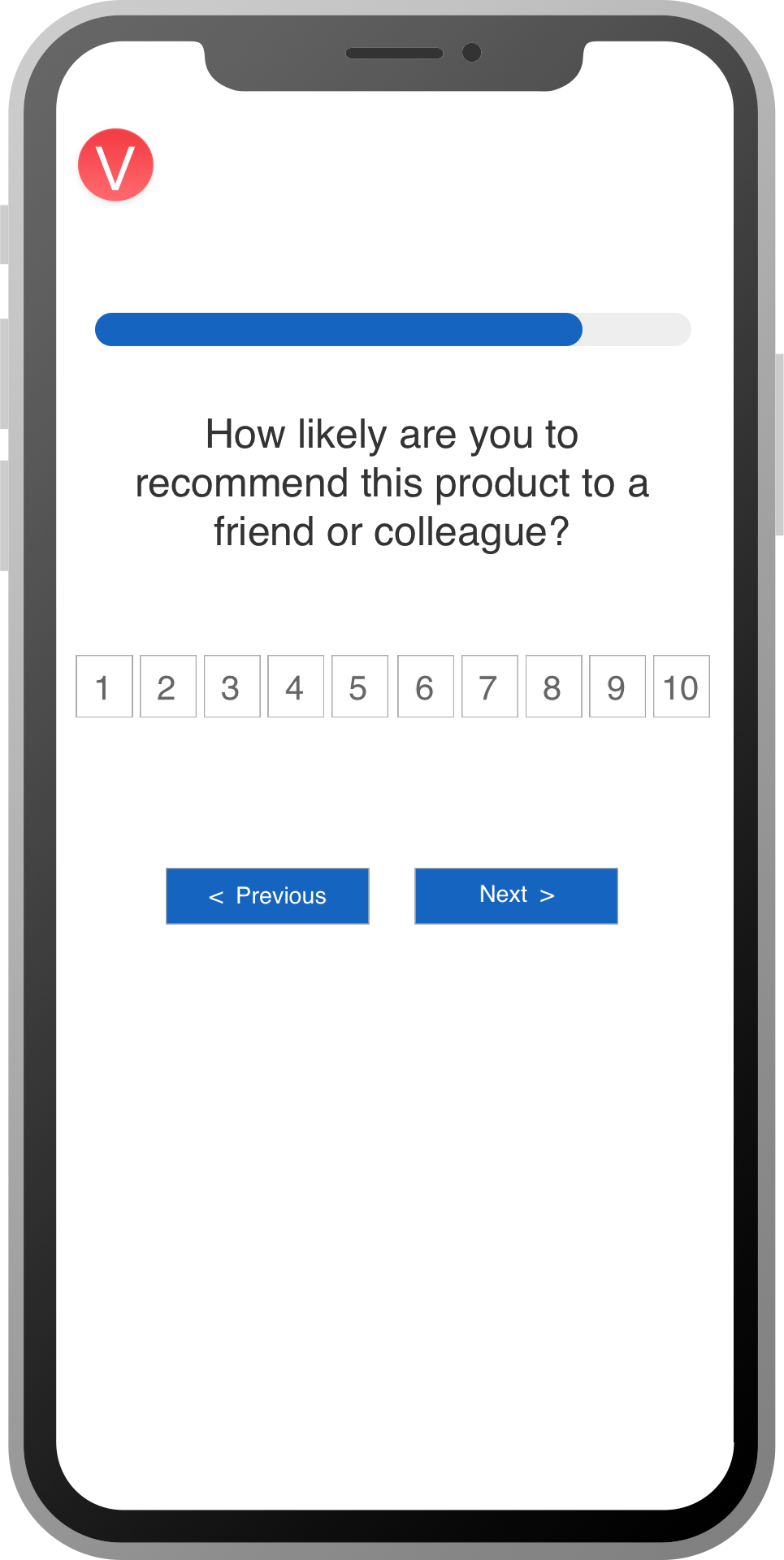The height and width of the screenshot is (1560, 784).
Task: Tap rating 5
Action: tap(360, 687)
